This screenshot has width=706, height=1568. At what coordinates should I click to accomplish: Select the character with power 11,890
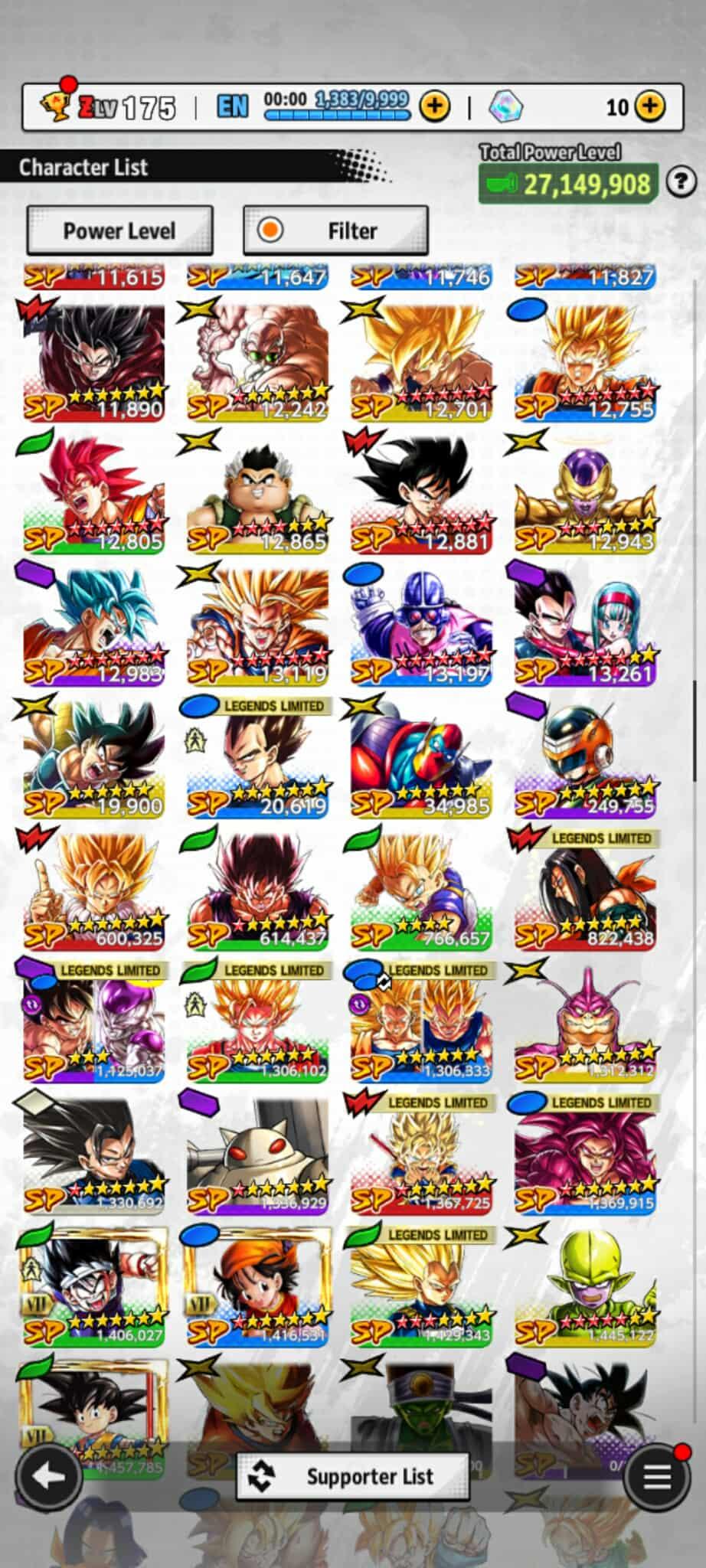click(x=94, y=361)
